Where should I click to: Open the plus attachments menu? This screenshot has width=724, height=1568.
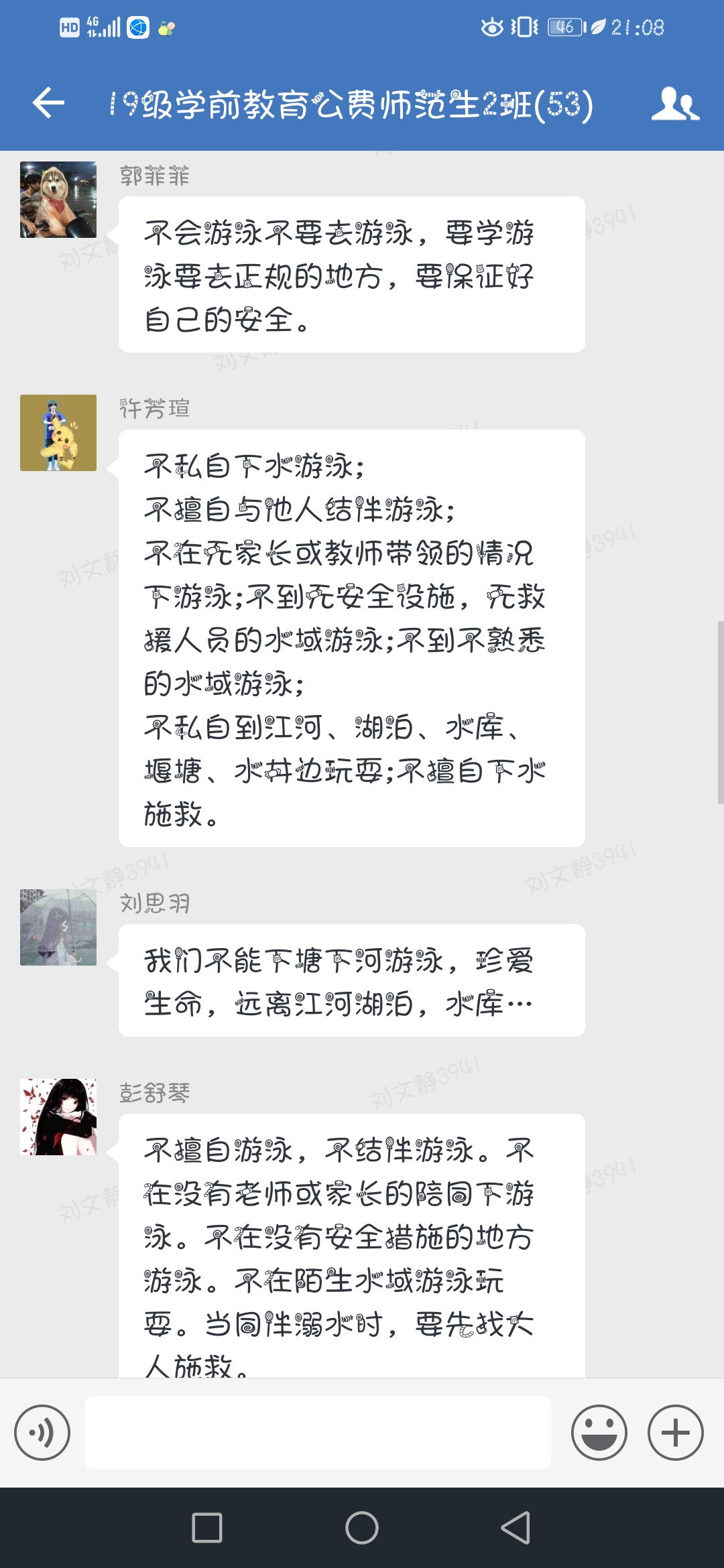pos(675,1433)
